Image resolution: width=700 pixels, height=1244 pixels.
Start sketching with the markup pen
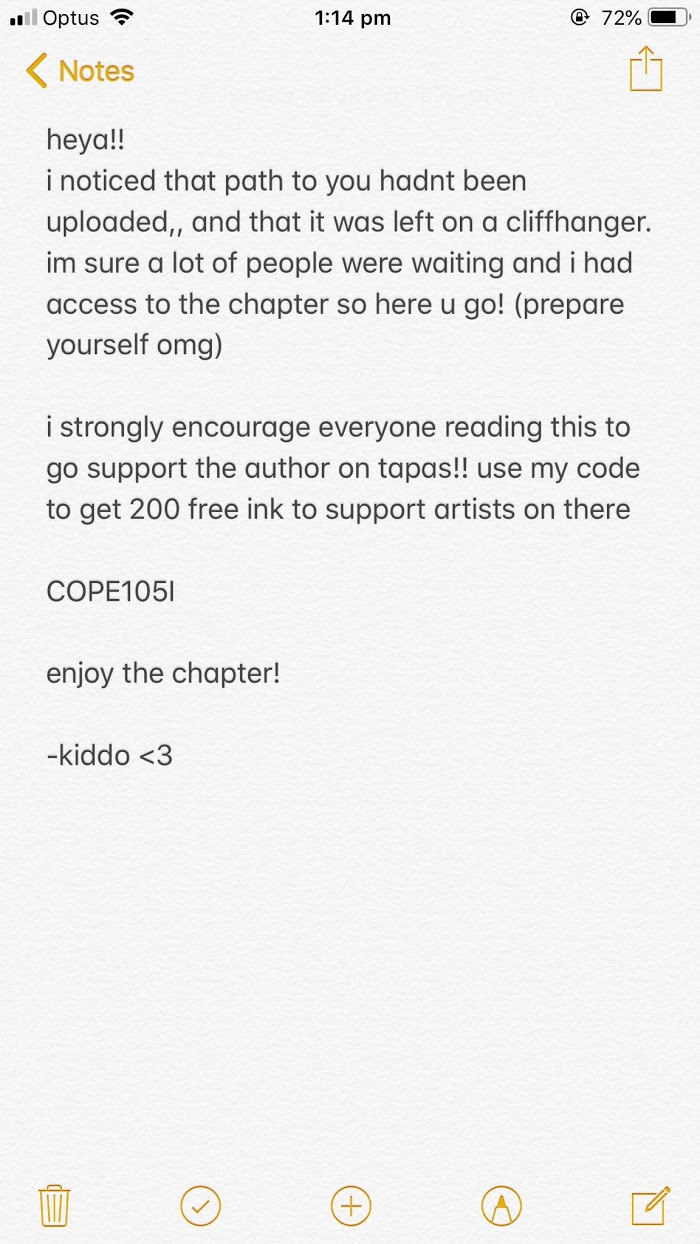click(x=501, y=1205)
